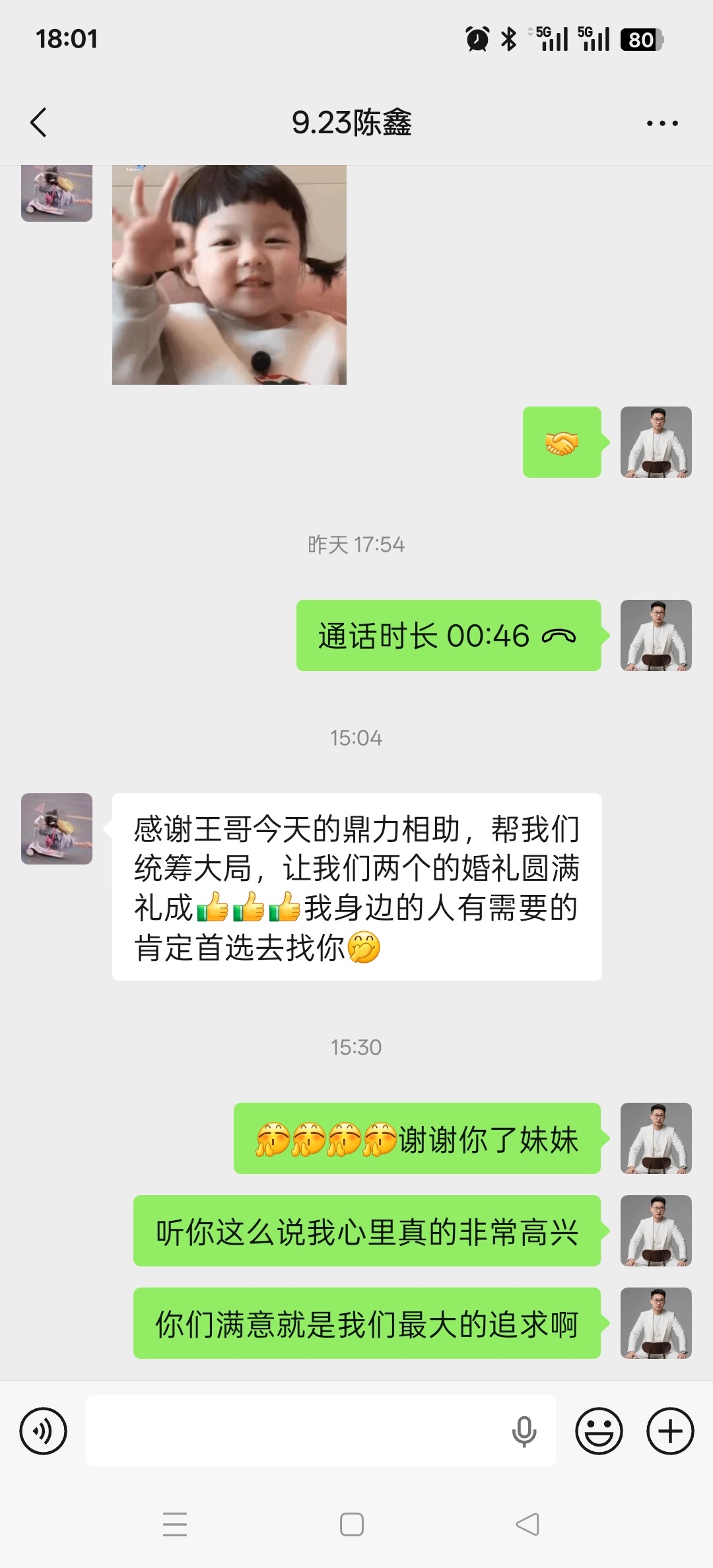Open chat details via three-dot menu
This screenshot has height=1568, width=713.
662,123
